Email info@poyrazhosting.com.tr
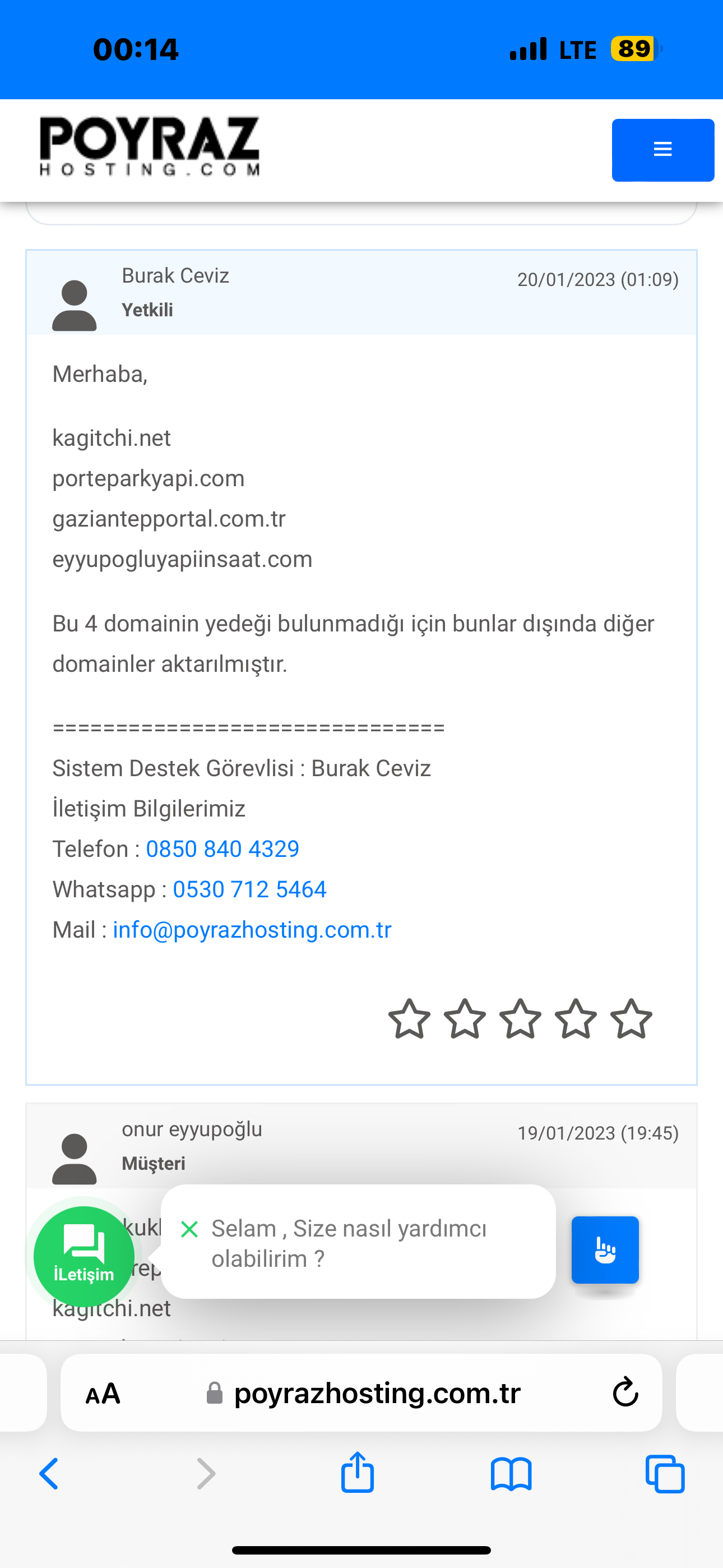Image resolution: width=723 pixels, height=1568 pixels. pyautogui.click(x=252, y=929)
